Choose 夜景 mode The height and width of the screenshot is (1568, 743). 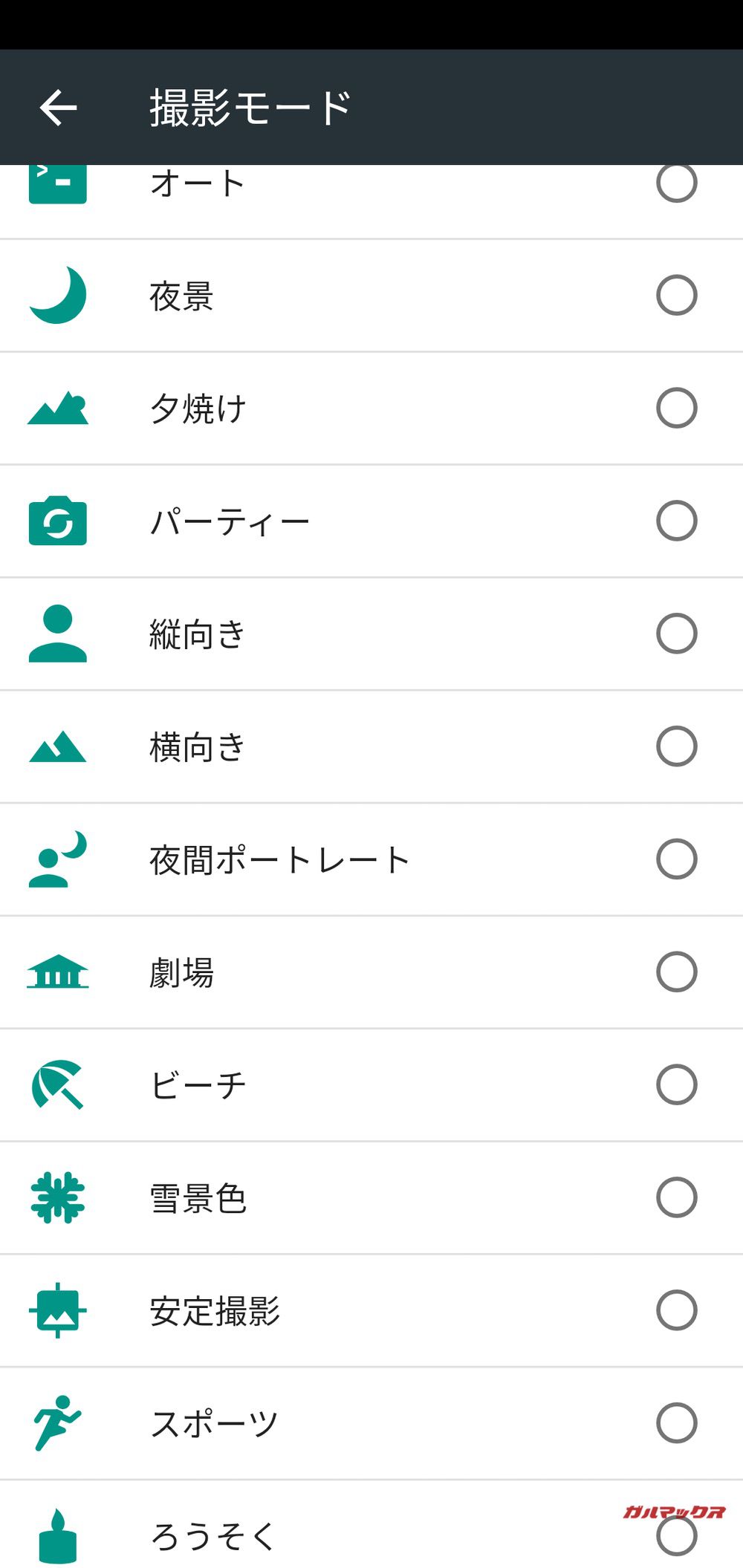pyautogui.click(x=676, y=295)
